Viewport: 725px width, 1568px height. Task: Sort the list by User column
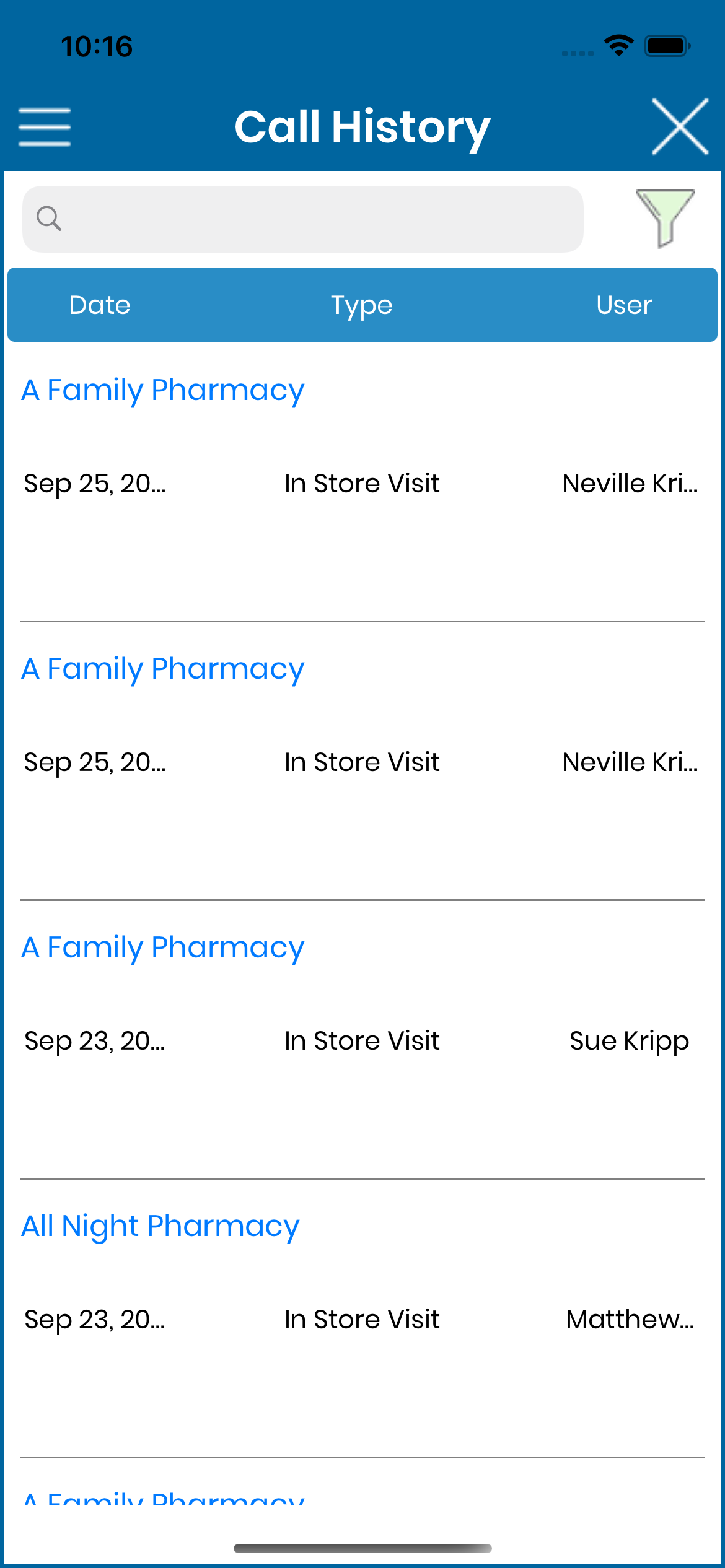point(625,305)
